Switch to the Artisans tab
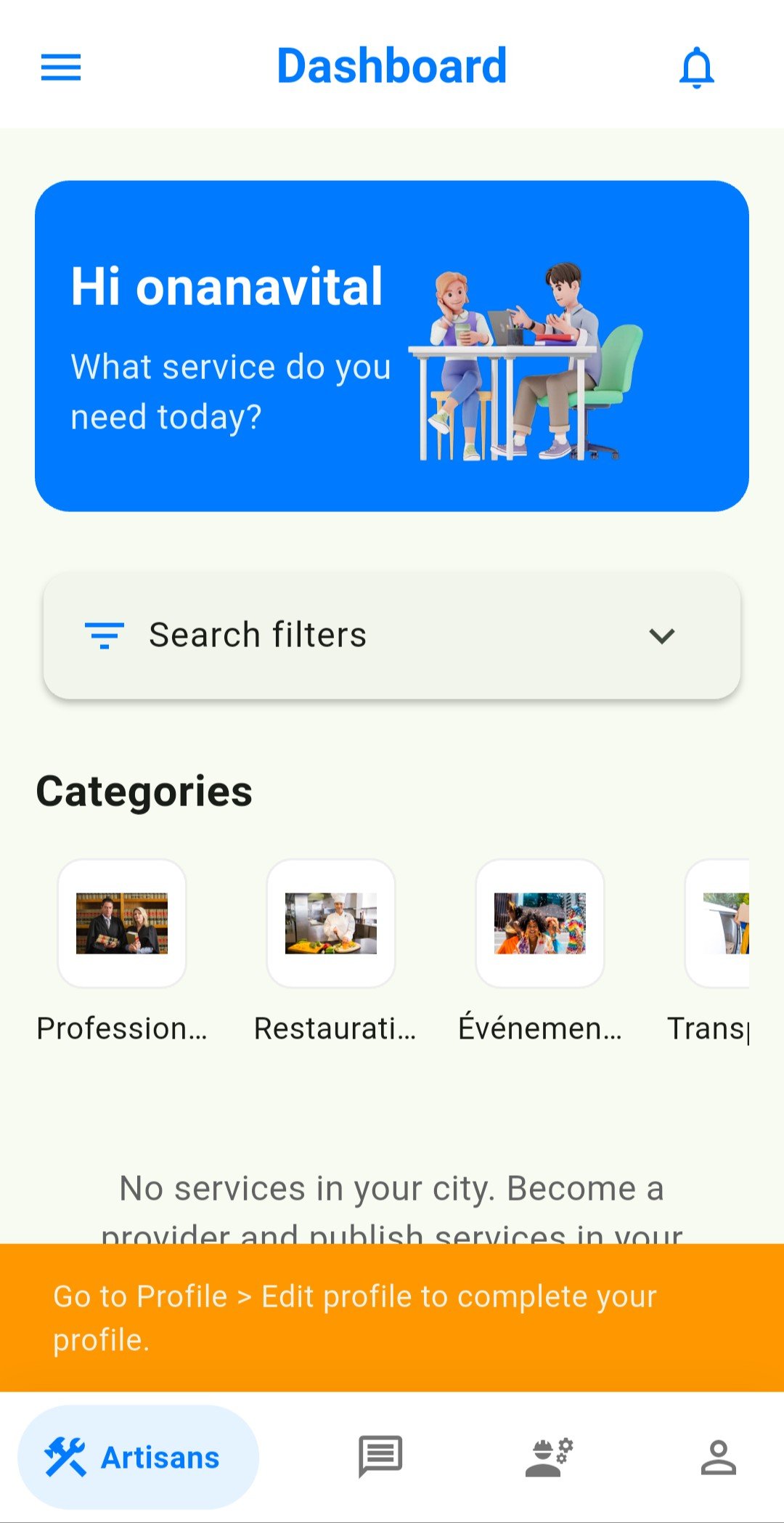The height and width of the screenshot is (1523, 784). [138, 1457]
